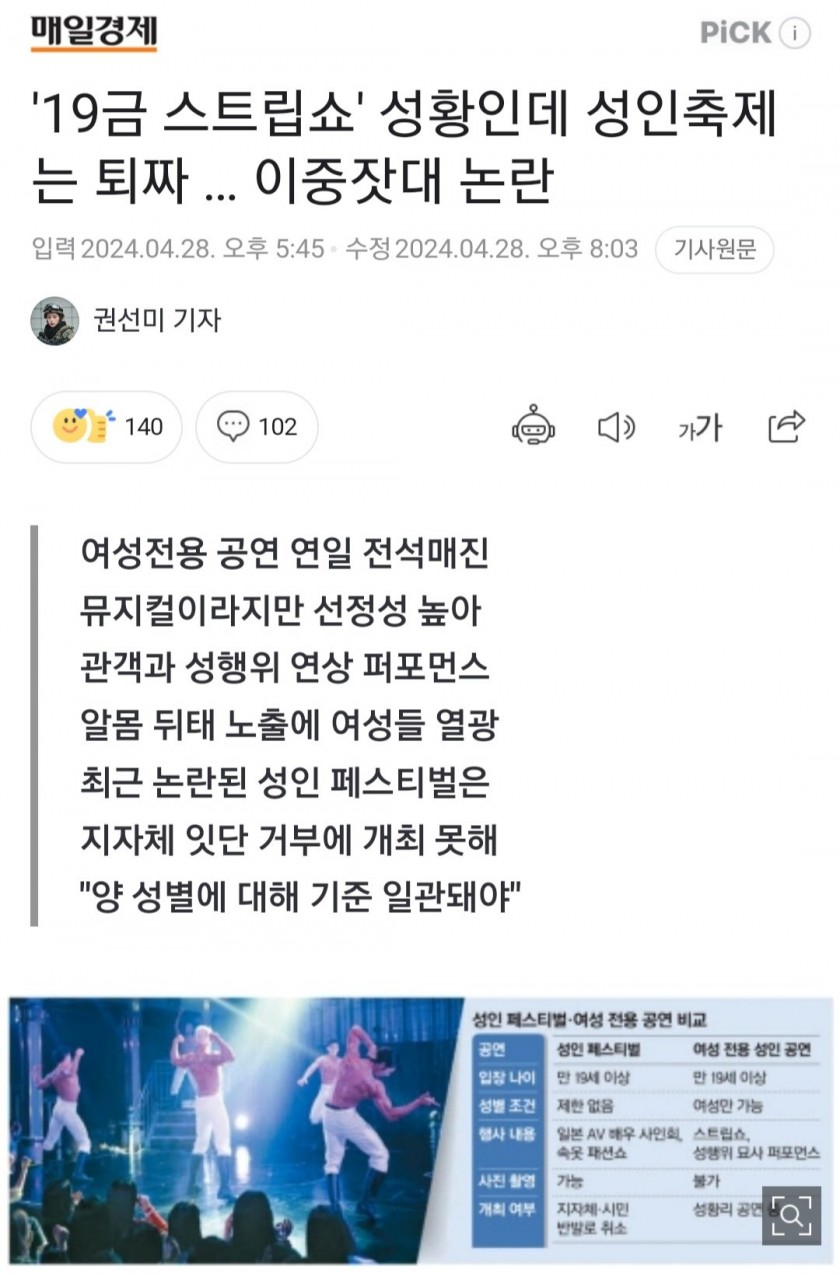Tap the PiCK info icon
This screenshot has height=1276, width=840.
point(794,33)
